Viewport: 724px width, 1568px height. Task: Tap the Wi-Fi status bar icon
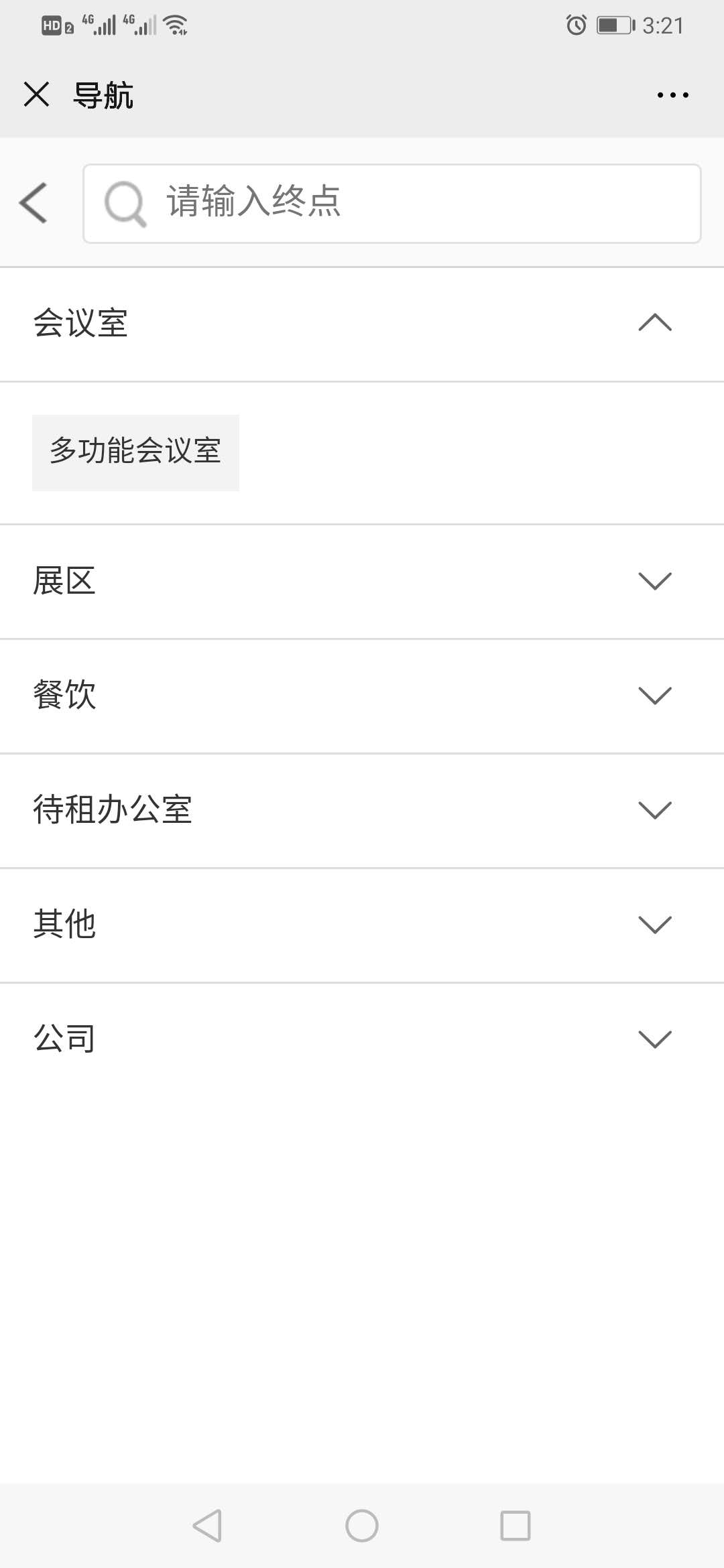coord(174,23)
